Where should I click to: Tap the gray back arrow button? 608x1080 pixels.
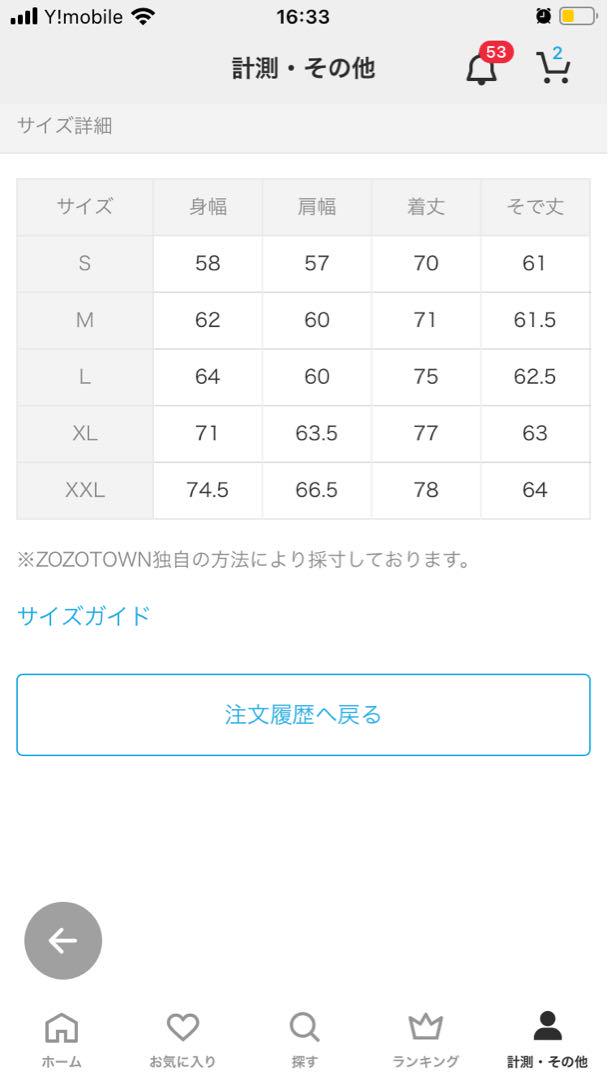pyautogui.click(x=63, y=940)
